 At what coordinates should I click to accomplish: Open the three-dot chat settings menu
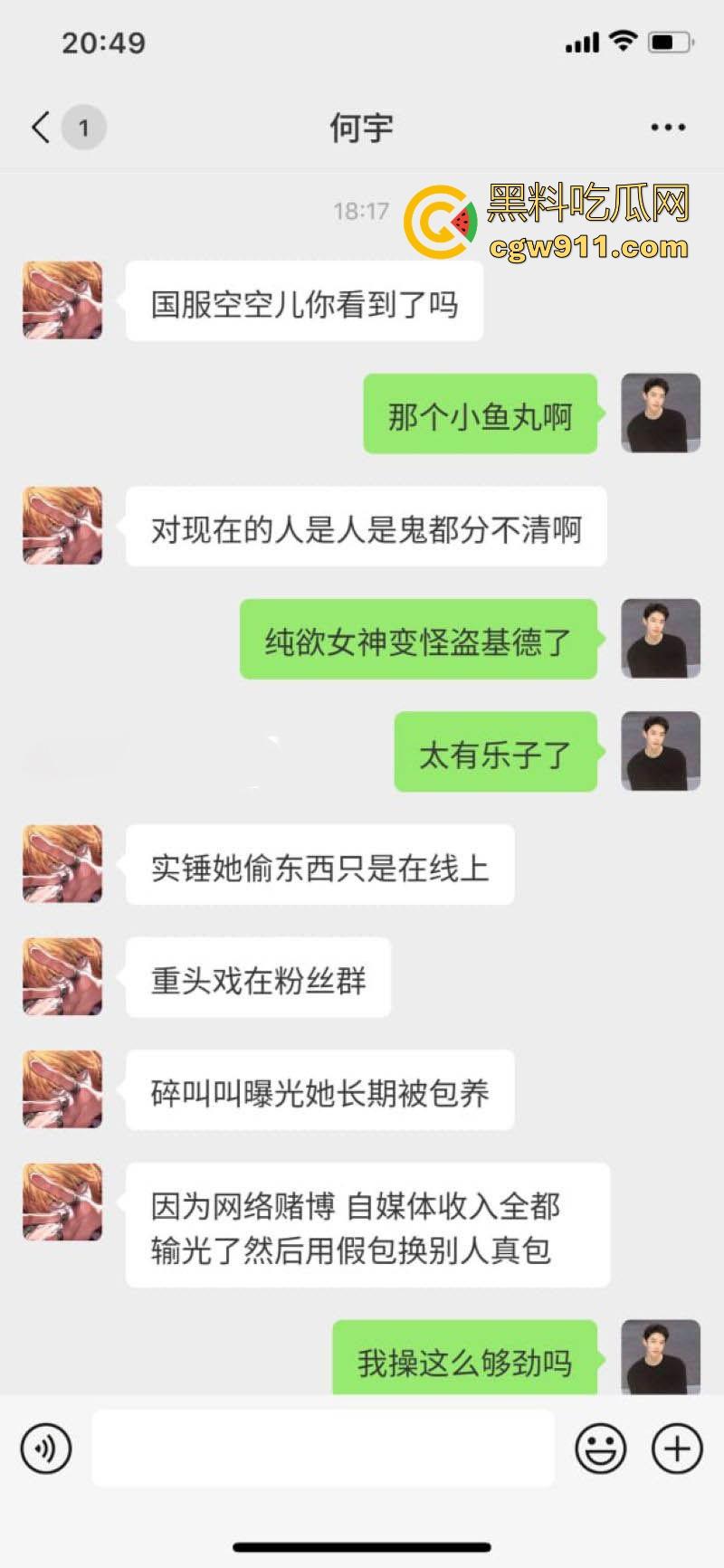click(x=666, y=127)
